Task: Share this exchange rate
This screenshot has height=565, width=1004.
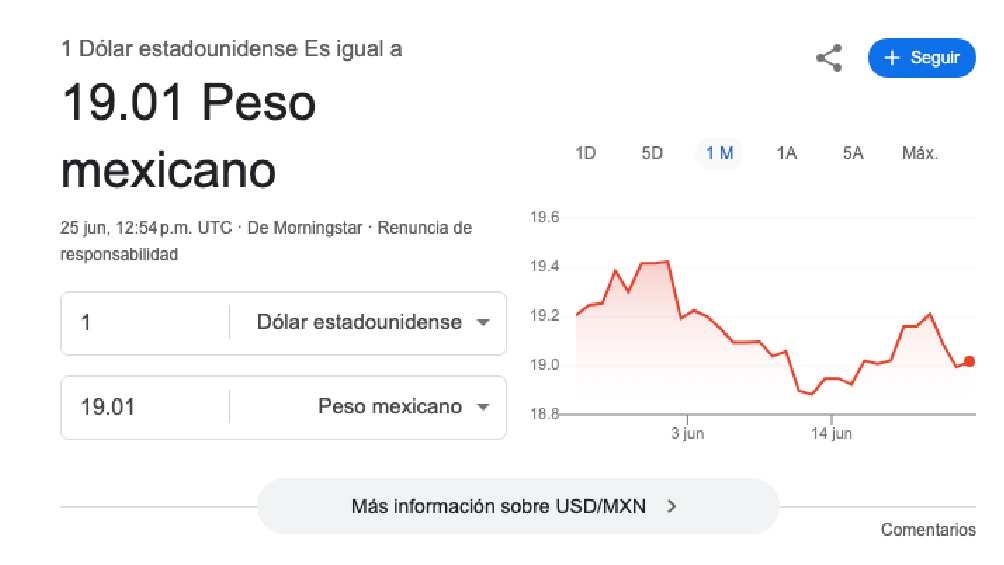Action: 829,58
